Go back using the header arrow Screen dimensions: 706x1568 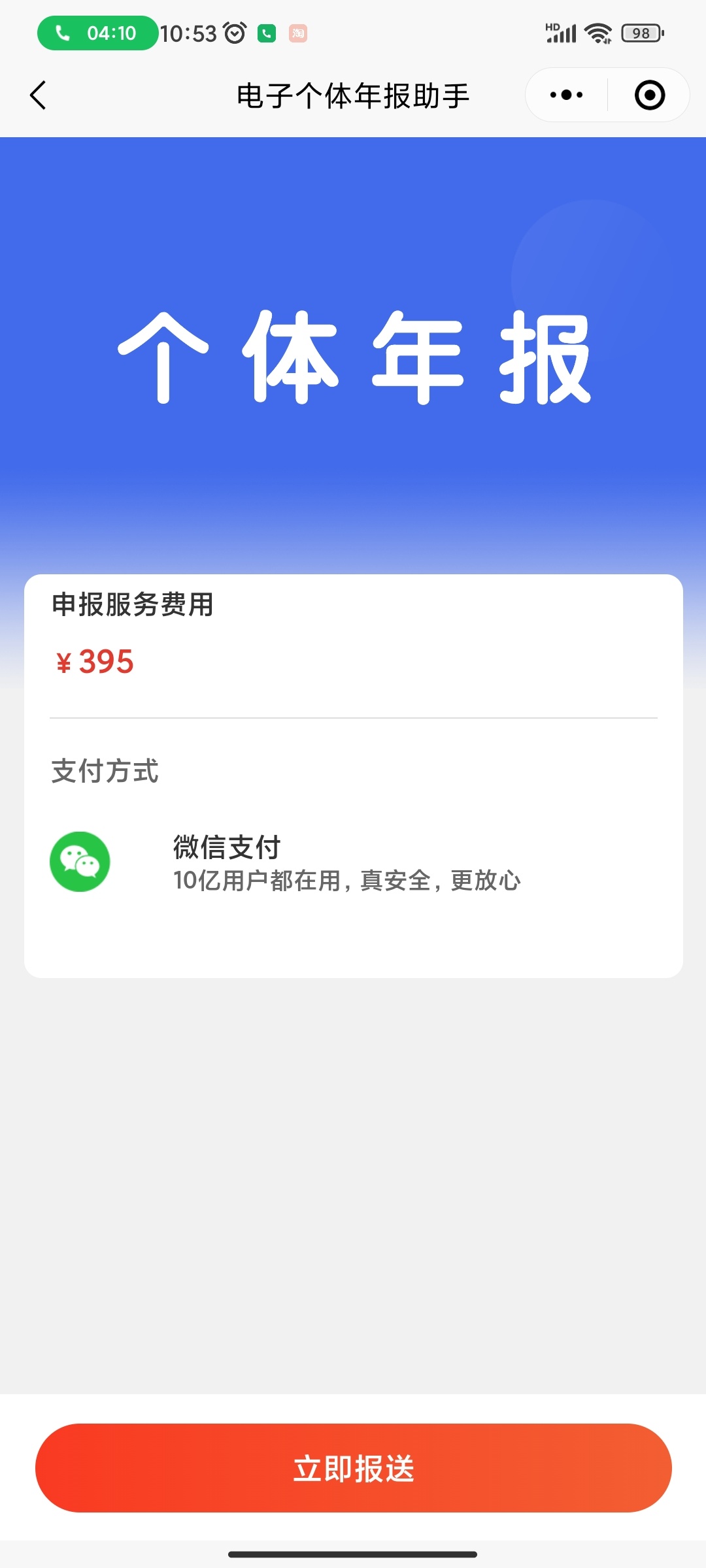[39, 95]
